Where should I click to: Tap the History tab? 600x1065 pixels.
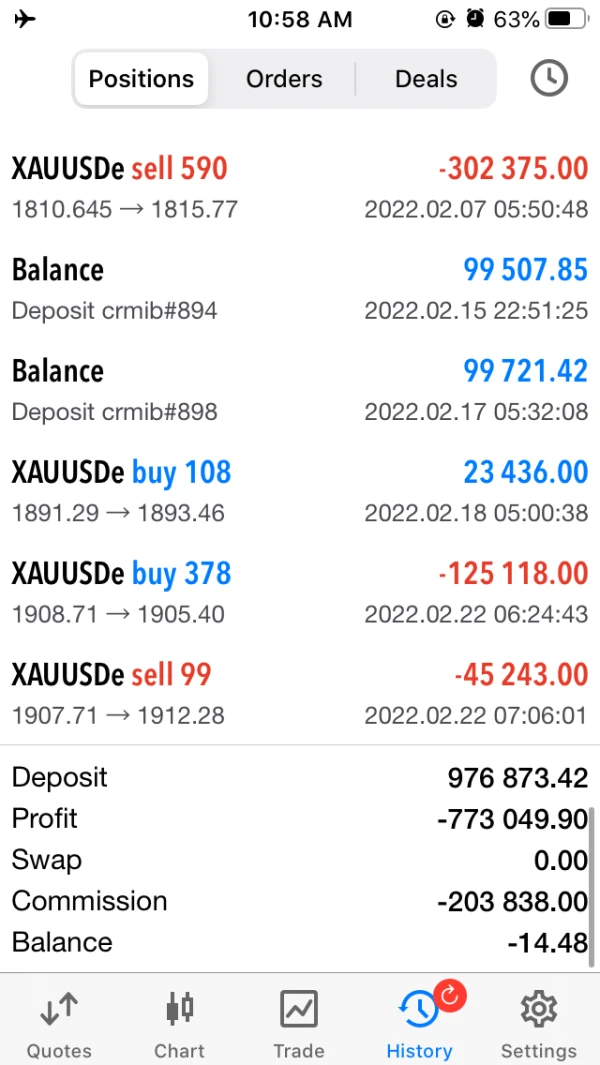(419, 1022)
